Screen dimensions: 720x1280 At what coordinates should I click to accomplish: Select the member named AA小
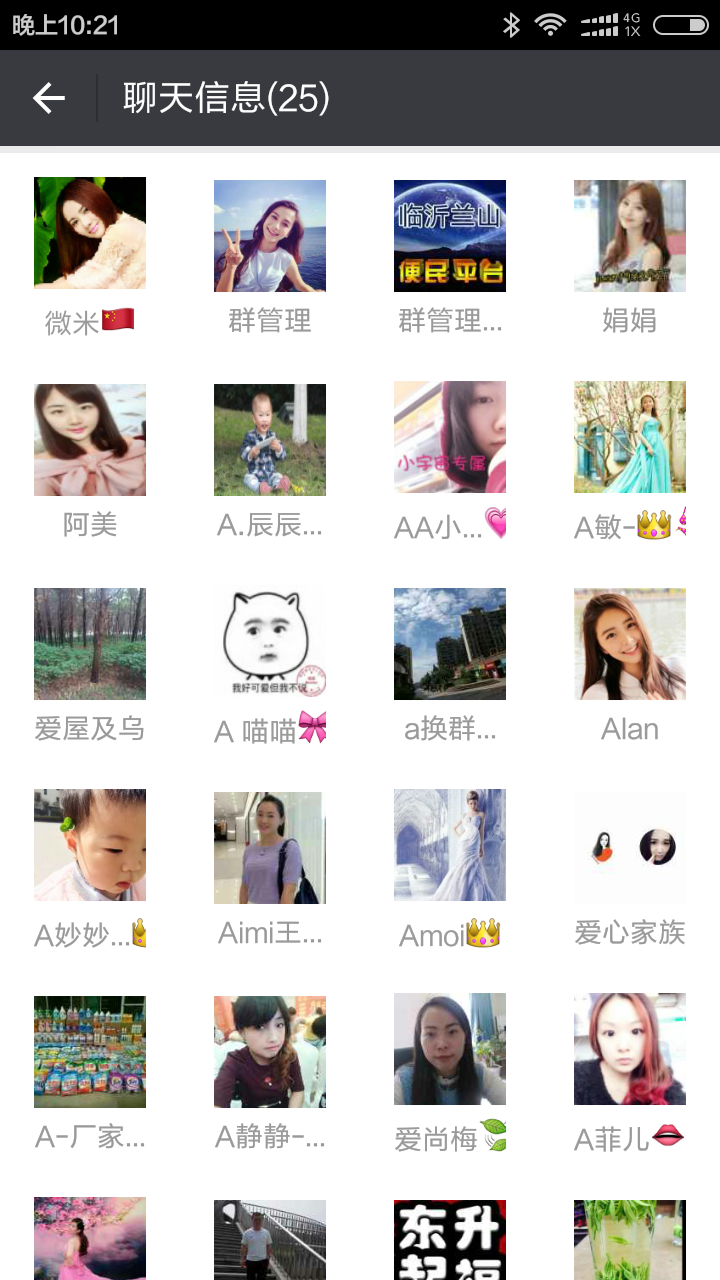450,437
